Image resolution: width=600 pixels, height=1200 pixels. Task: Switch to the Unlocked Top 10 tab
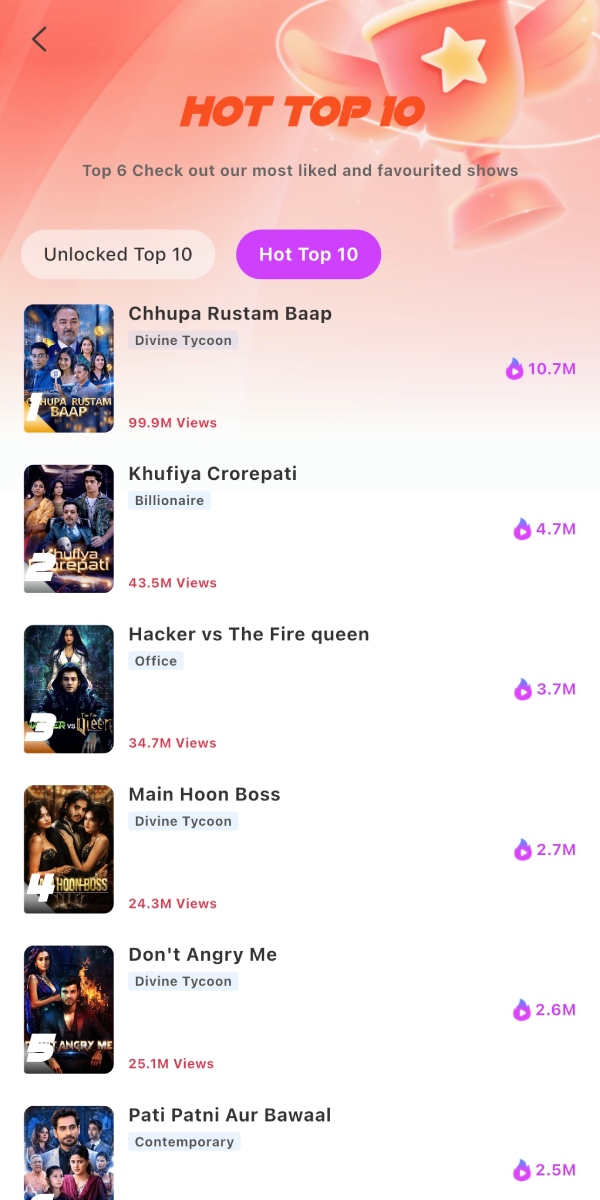click(118, 254)
